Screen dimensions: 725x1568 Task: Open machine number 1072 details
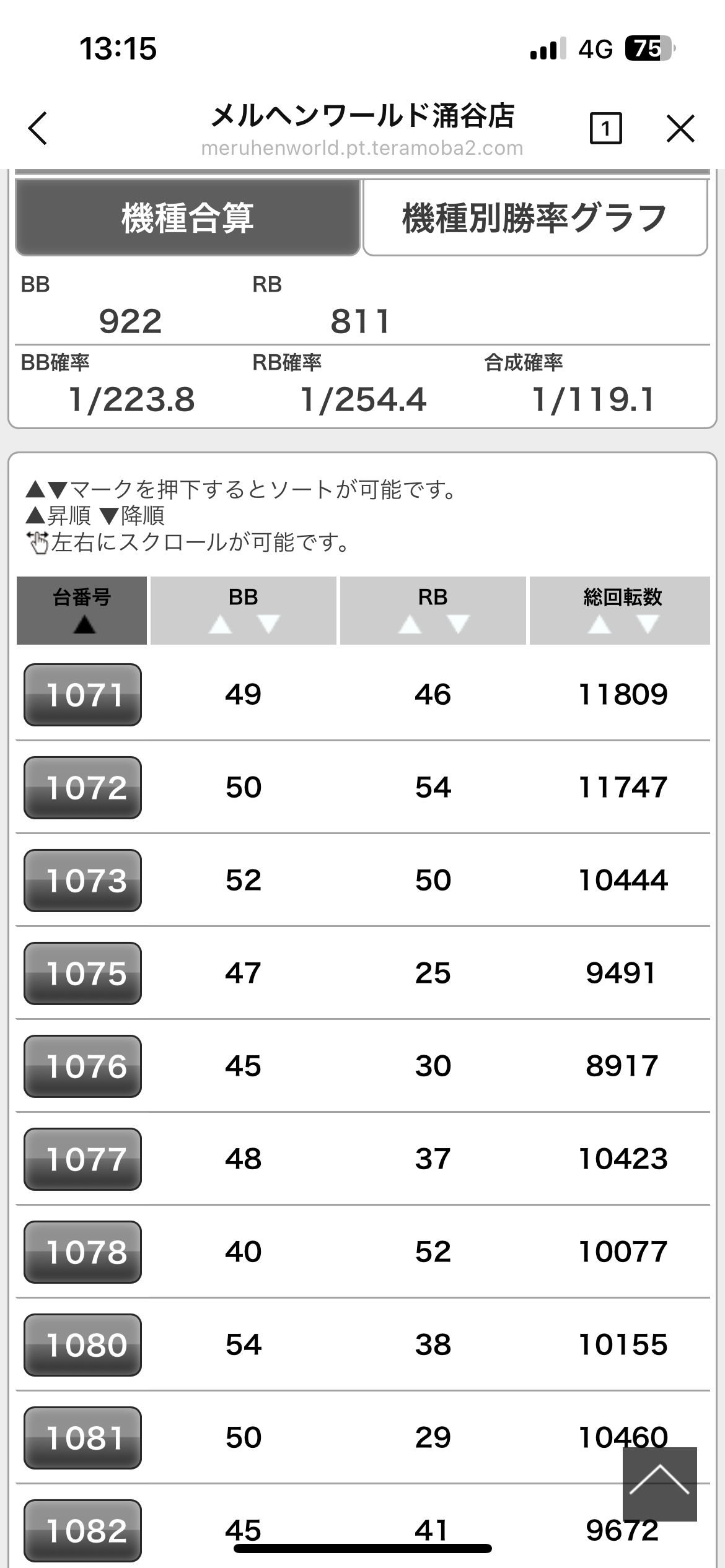pyautogui.click(x=82, y=787)
